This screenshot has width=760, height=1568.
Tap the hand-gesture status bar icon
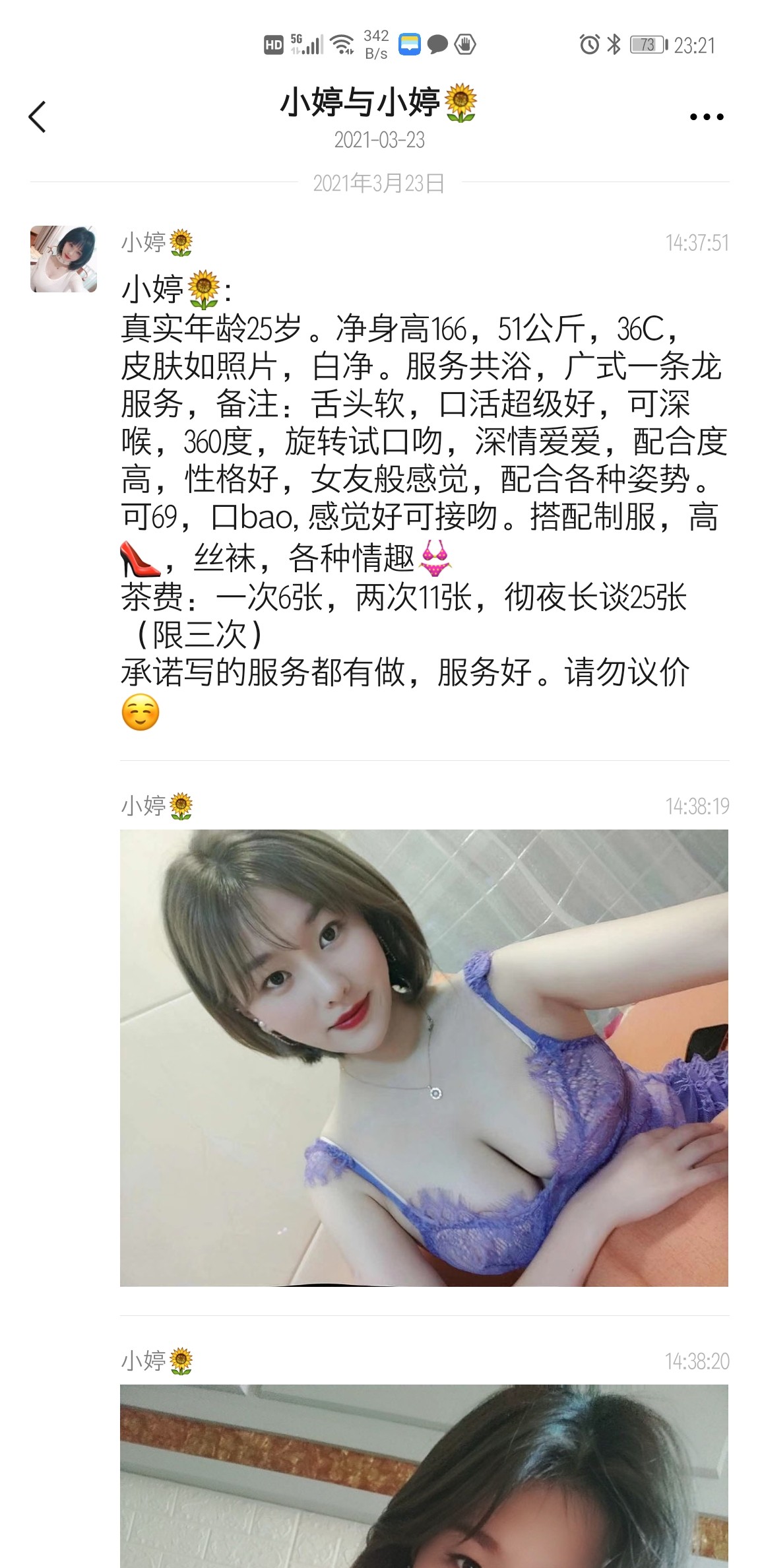(464, 44)
